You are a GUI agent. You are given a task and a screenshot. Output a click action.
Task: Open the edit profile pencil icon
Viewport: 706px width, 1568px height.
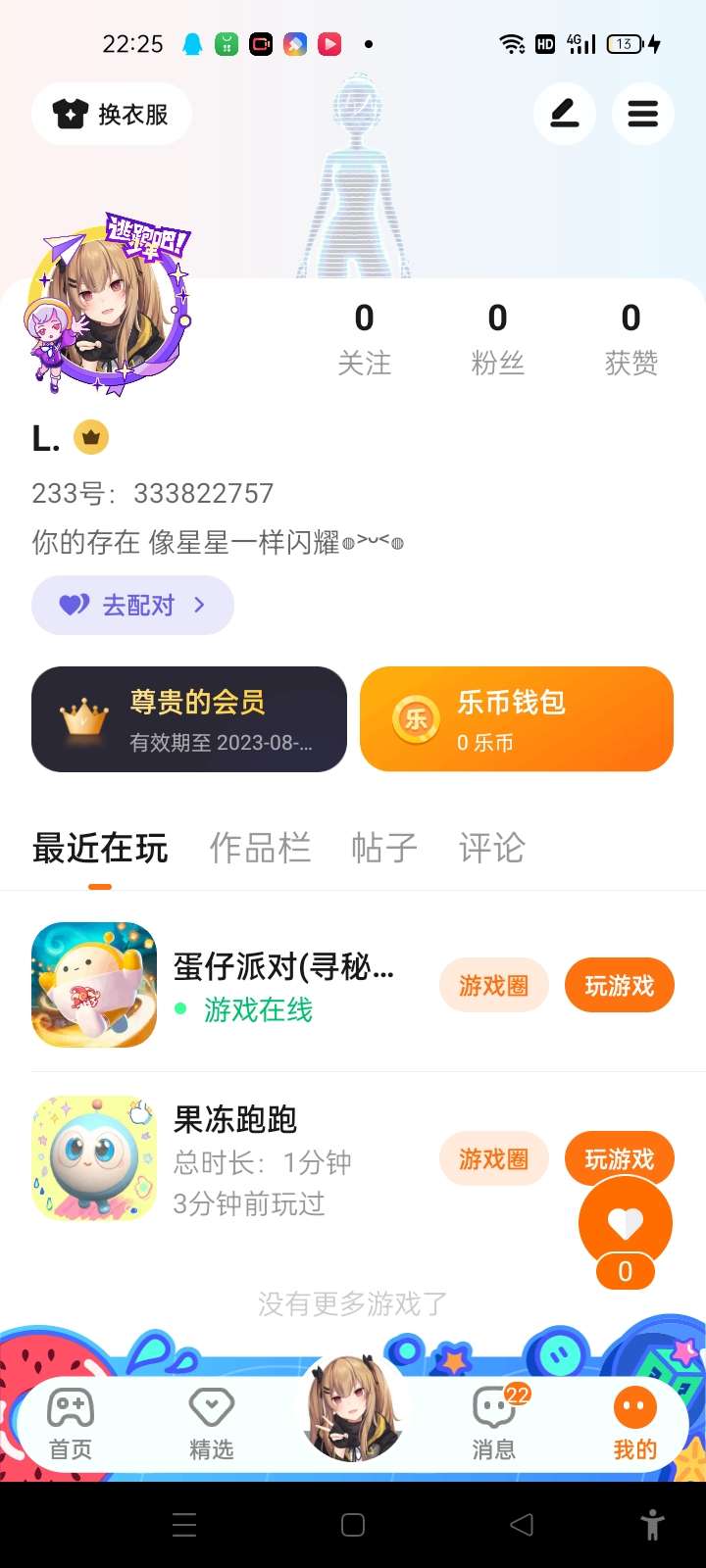(x=564, y=115)
